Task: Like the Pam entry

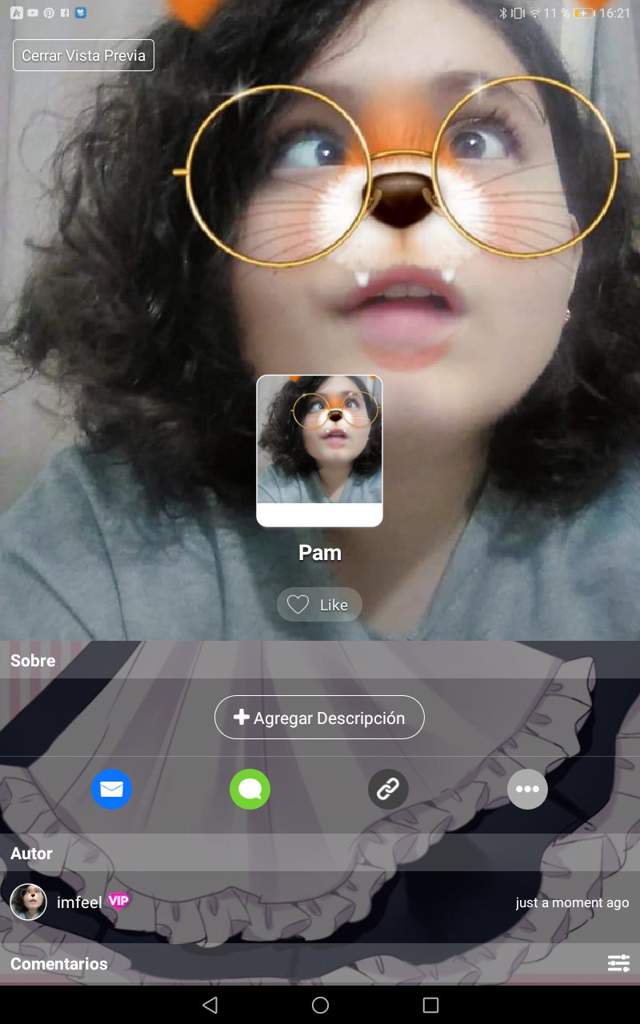Action: (x=319, y=605)
